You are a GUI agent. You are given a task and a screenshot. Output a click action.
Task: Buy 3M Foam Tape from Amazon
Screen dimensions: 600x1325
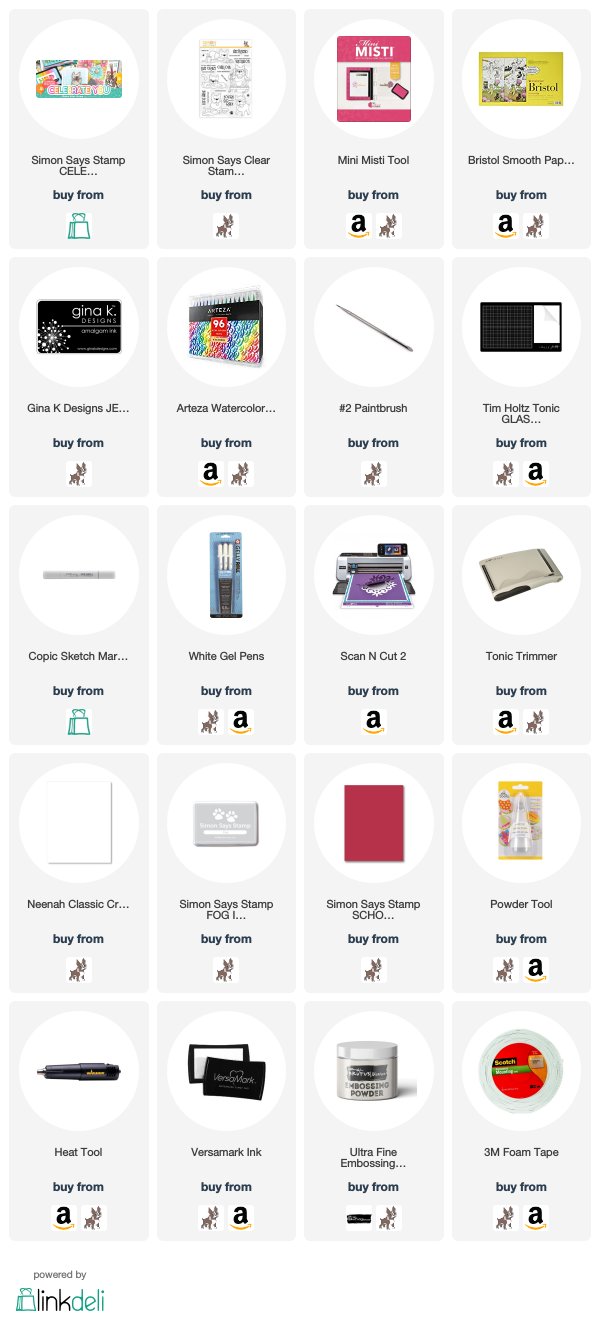536,1217
